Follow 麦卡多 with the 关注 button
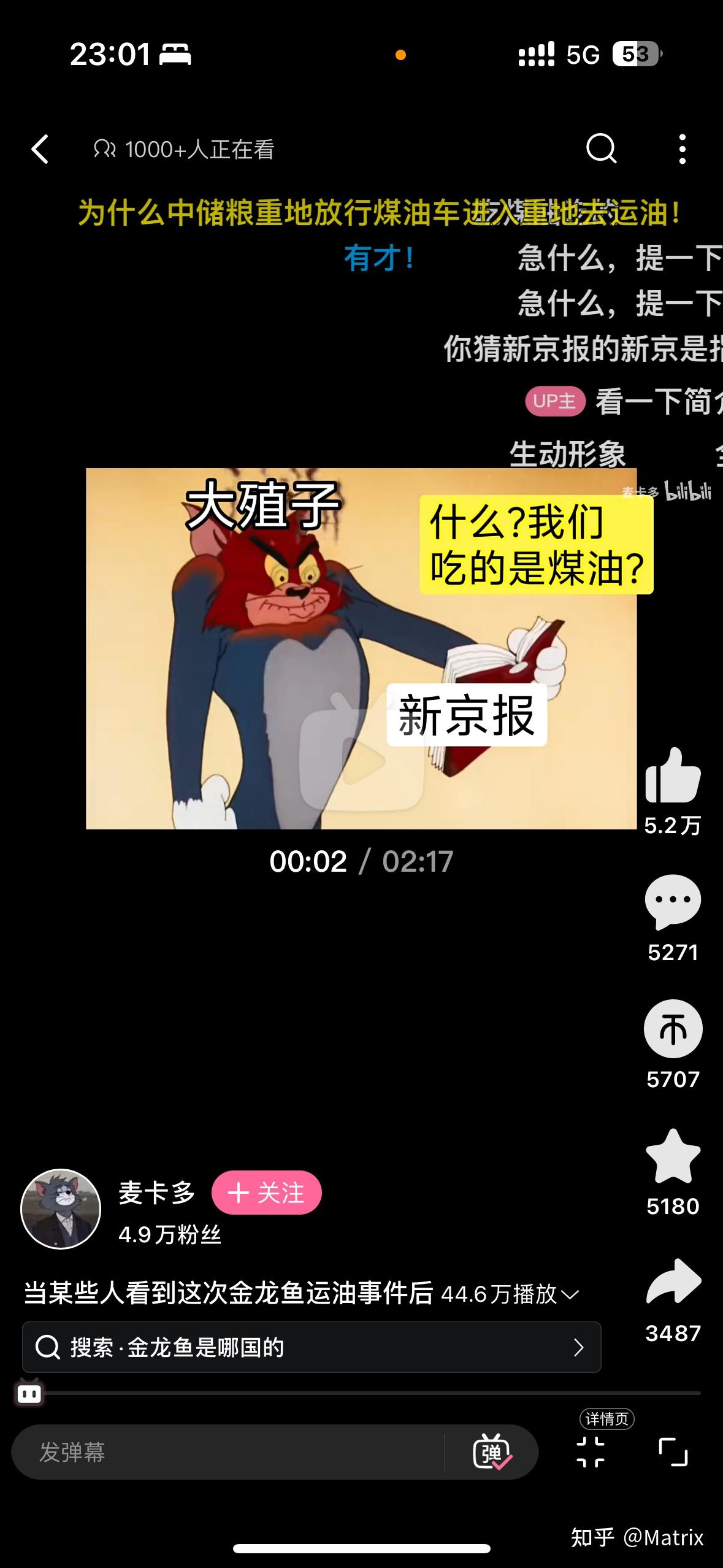This screenshot has height=1568, width=723. [266, 1193]
